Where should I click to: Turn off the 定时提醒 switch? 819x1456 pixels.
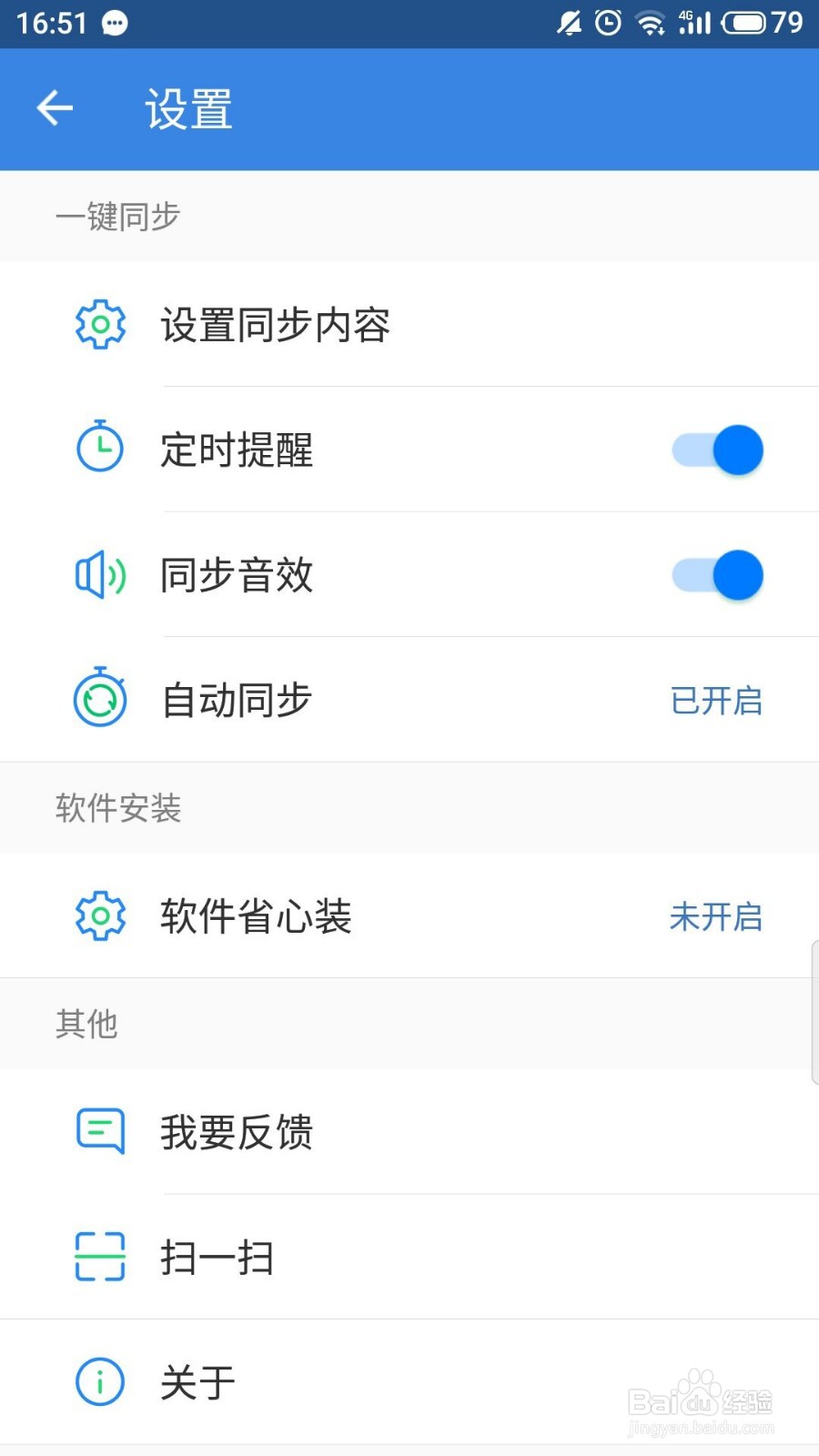point(717,450)
